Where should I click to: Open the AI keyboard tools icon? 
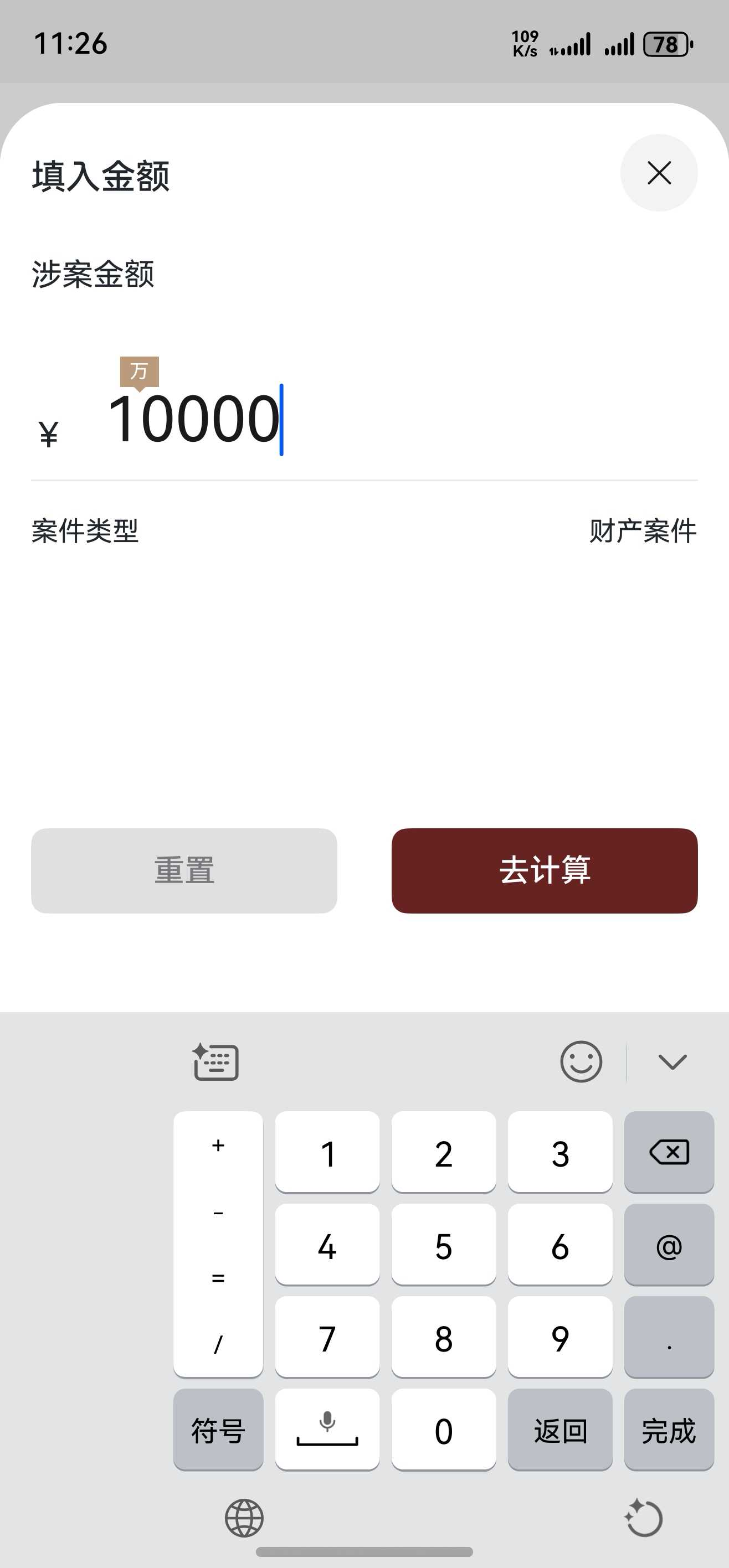215,1062
